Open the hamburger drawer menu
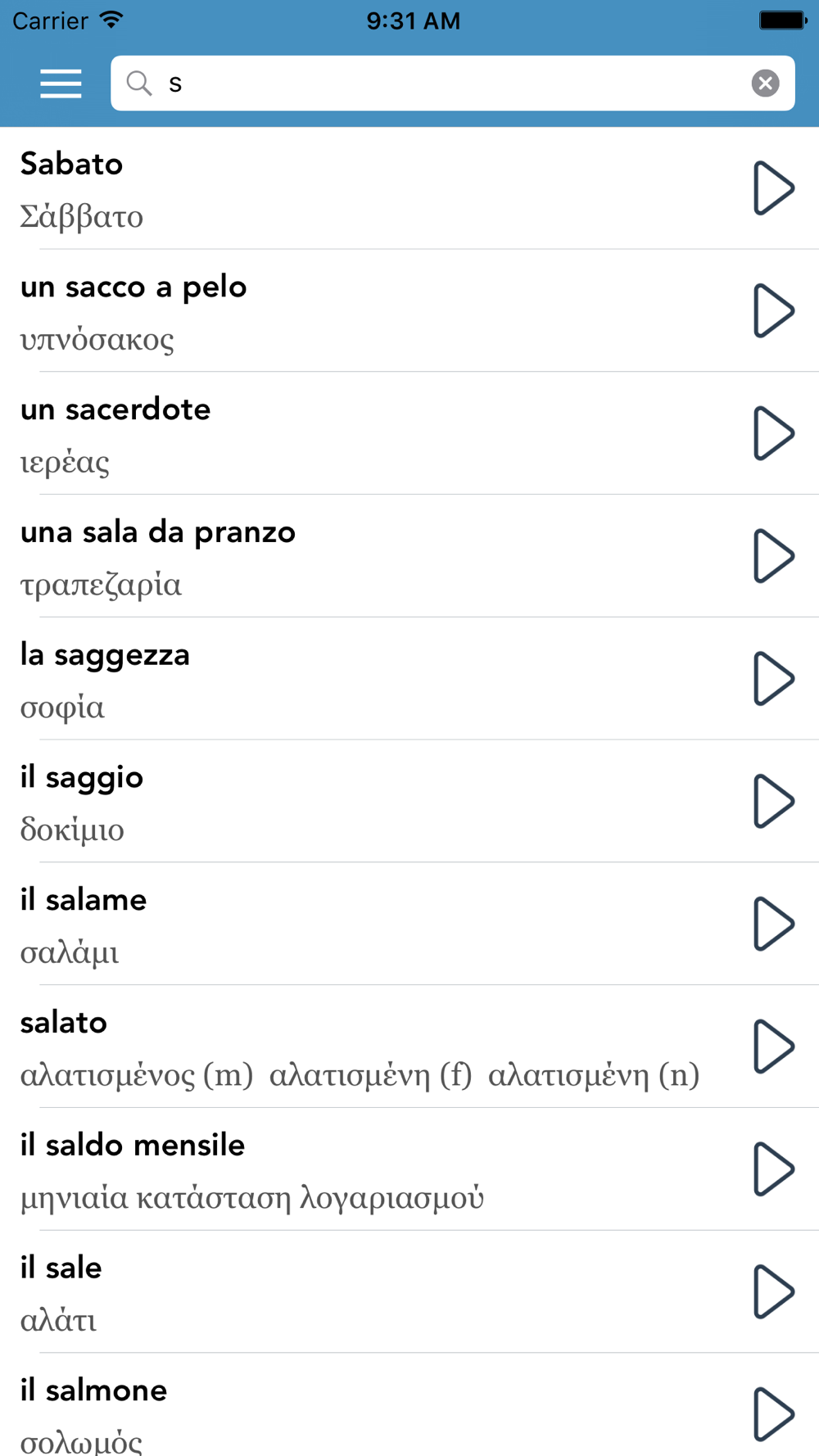 pyautogui.click(x=61, y=84)
